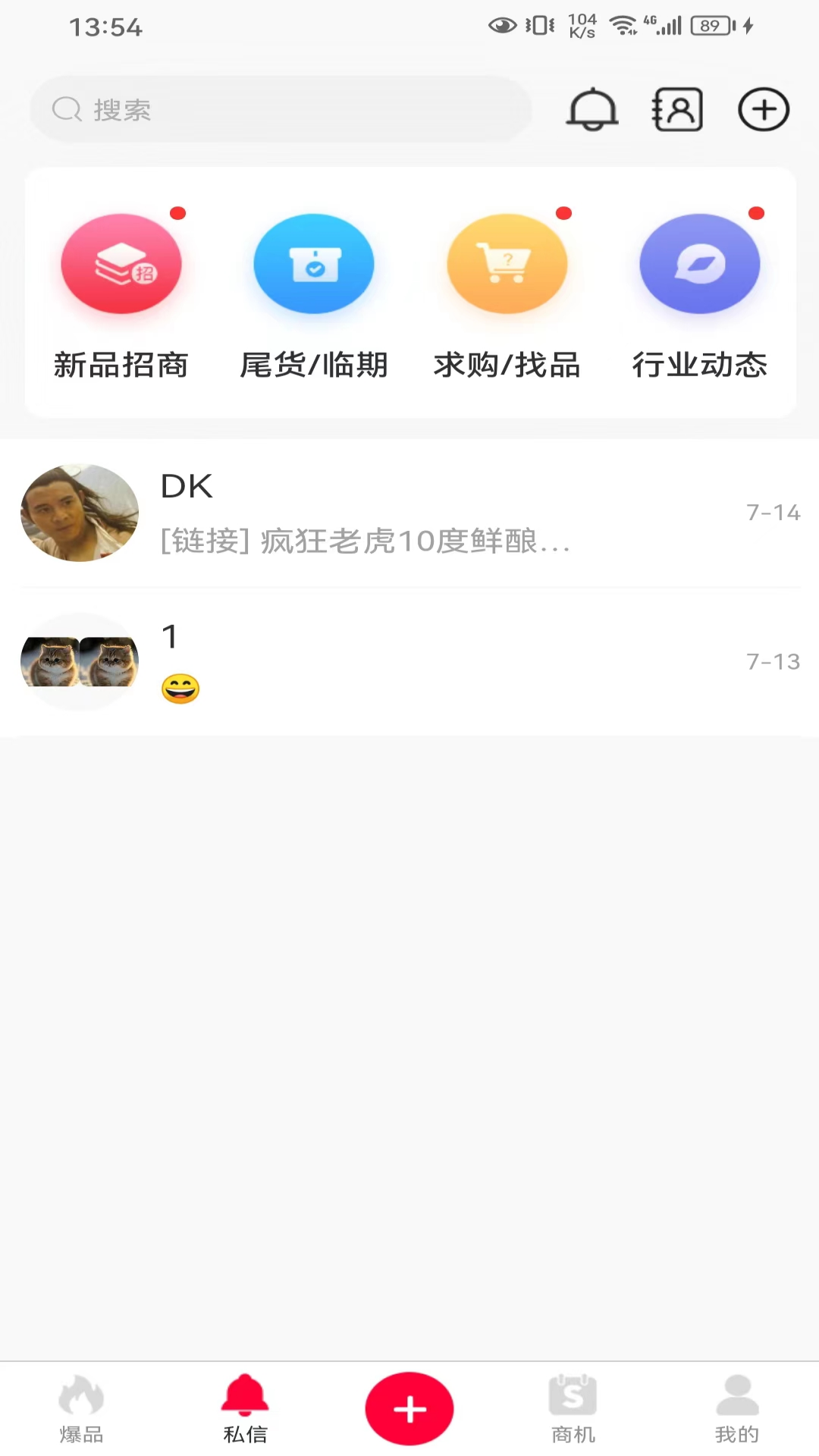
Task: Switch to the 商机 tab
Action: [573, 1409]
